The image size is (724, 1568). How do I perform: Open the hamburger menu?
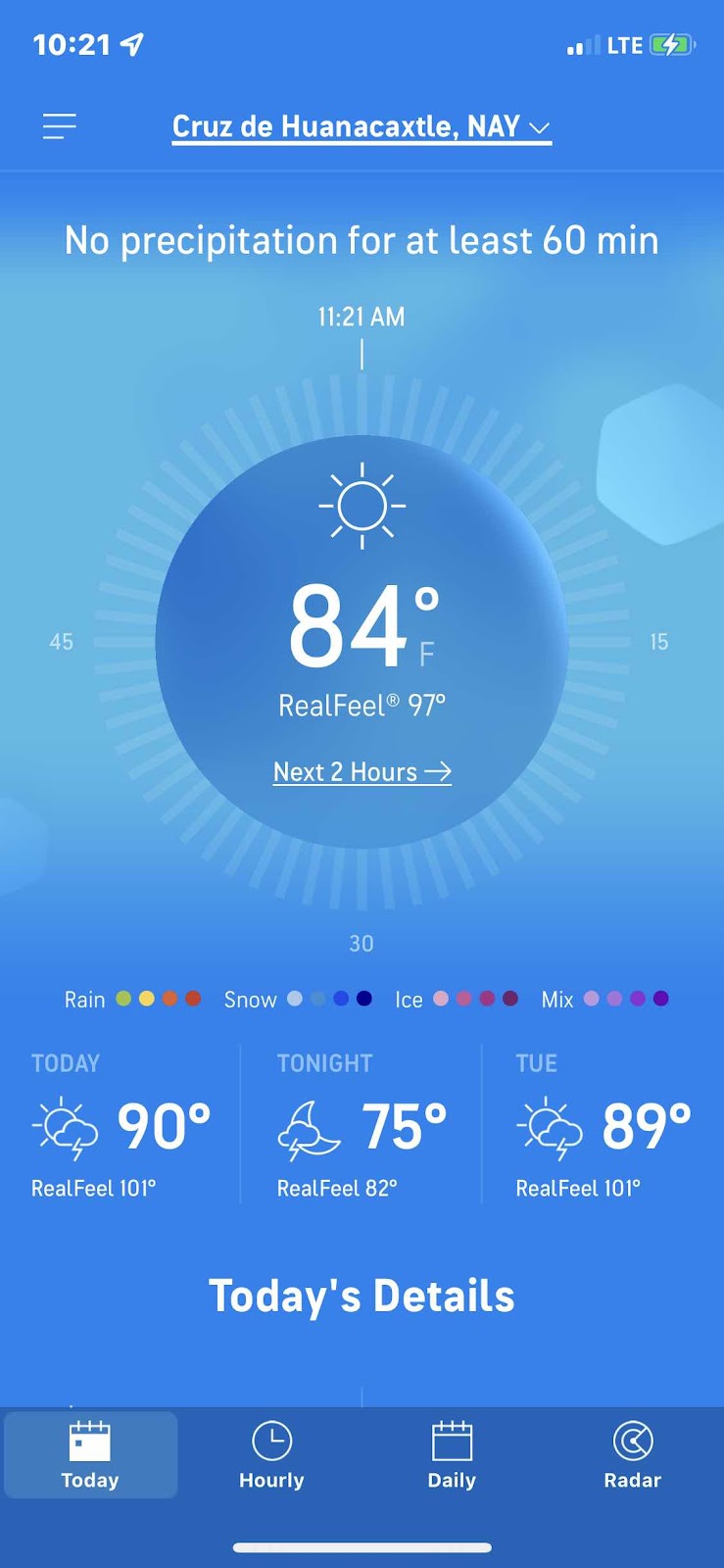pyautogui.click(x=60, y=126)
